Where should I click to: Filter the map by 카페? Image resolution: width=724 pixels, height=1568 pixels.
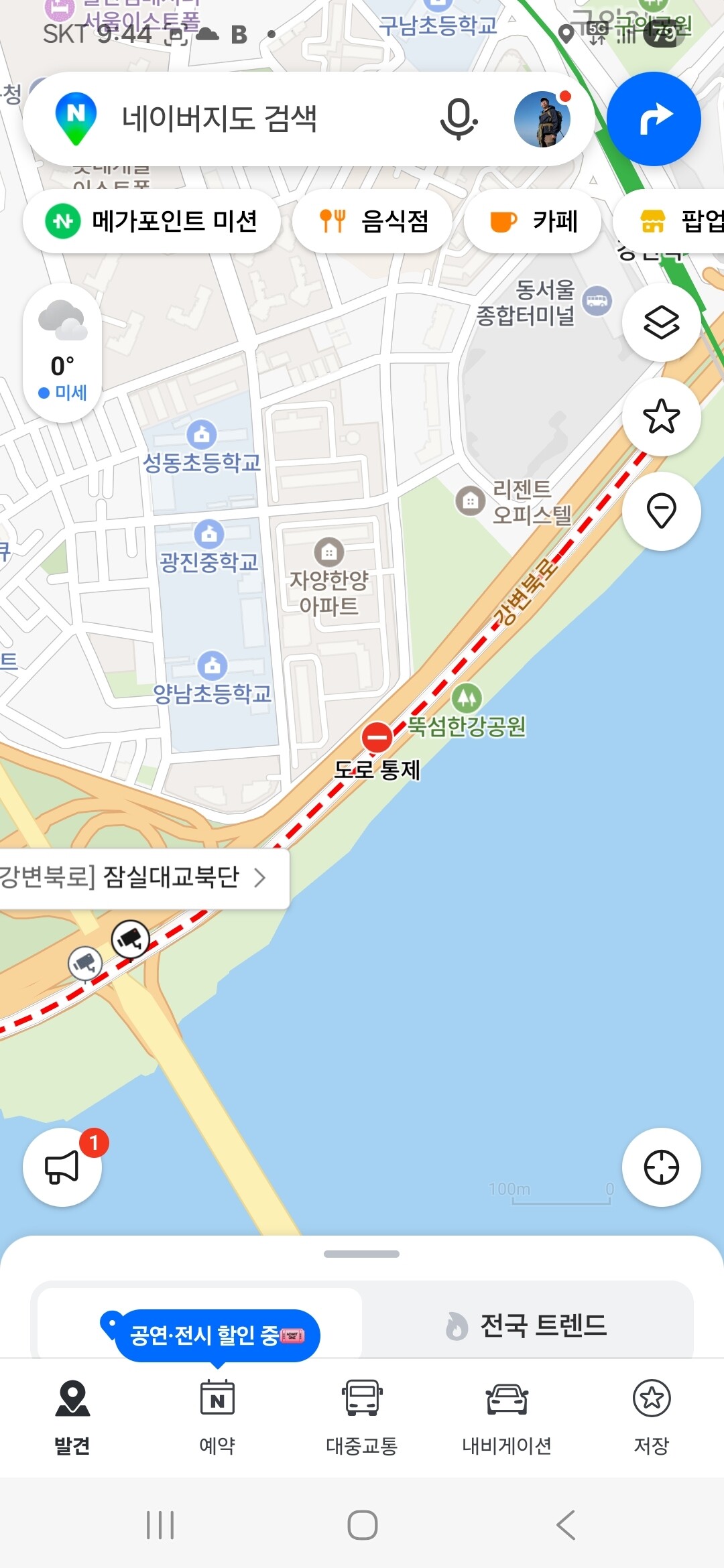point(533,221)
